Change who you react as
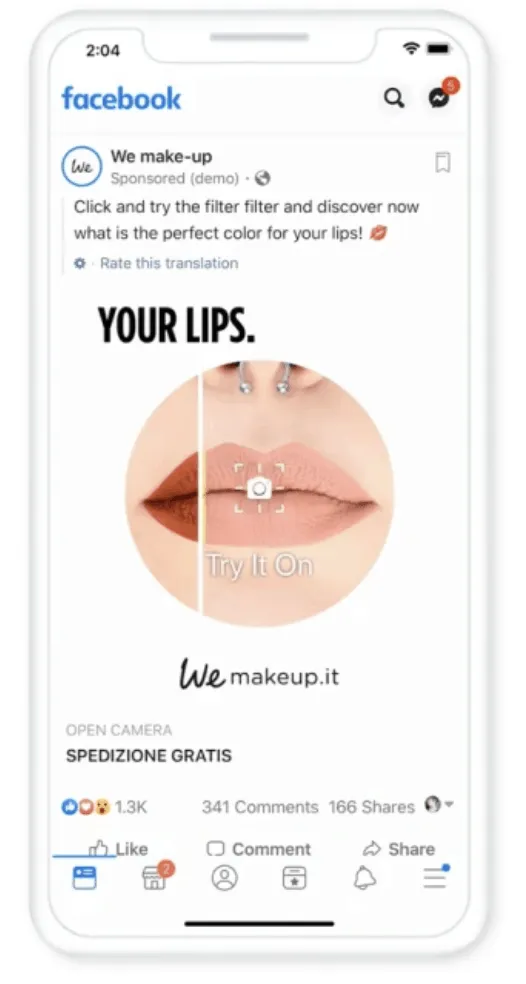This screenshot has height=984, width=526. (x=439, y=805)
